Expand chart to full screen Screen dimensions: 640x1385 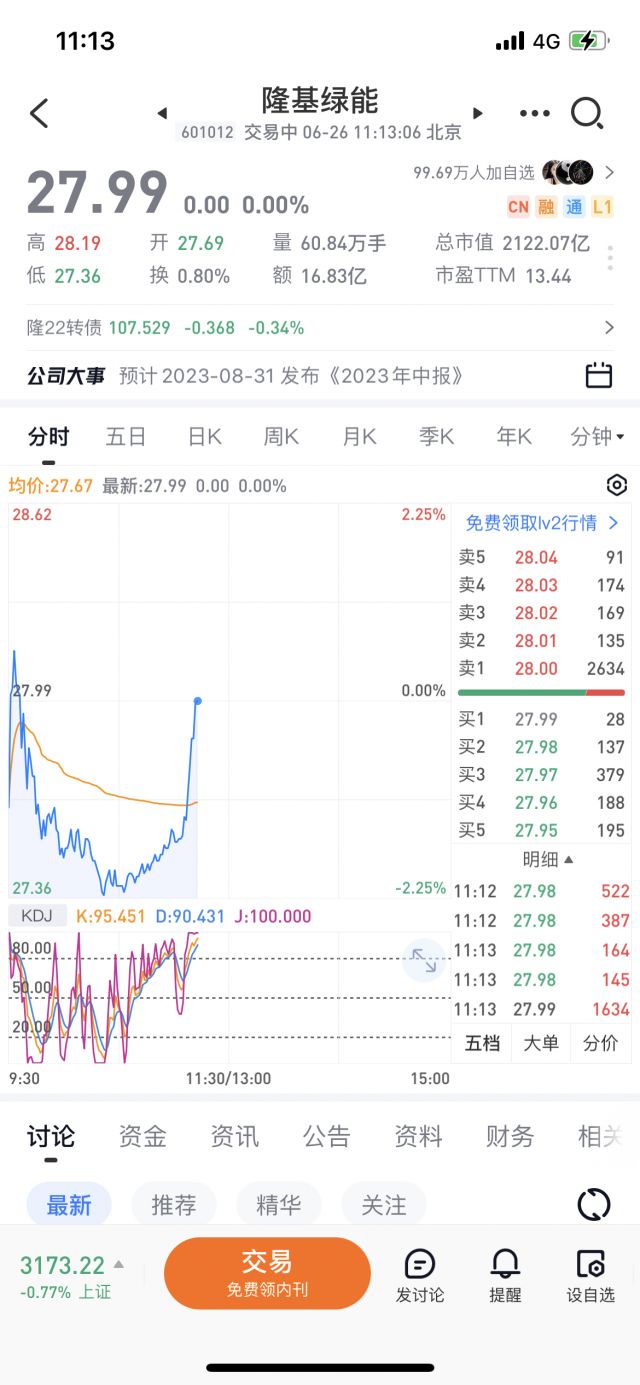pos(424,960)
